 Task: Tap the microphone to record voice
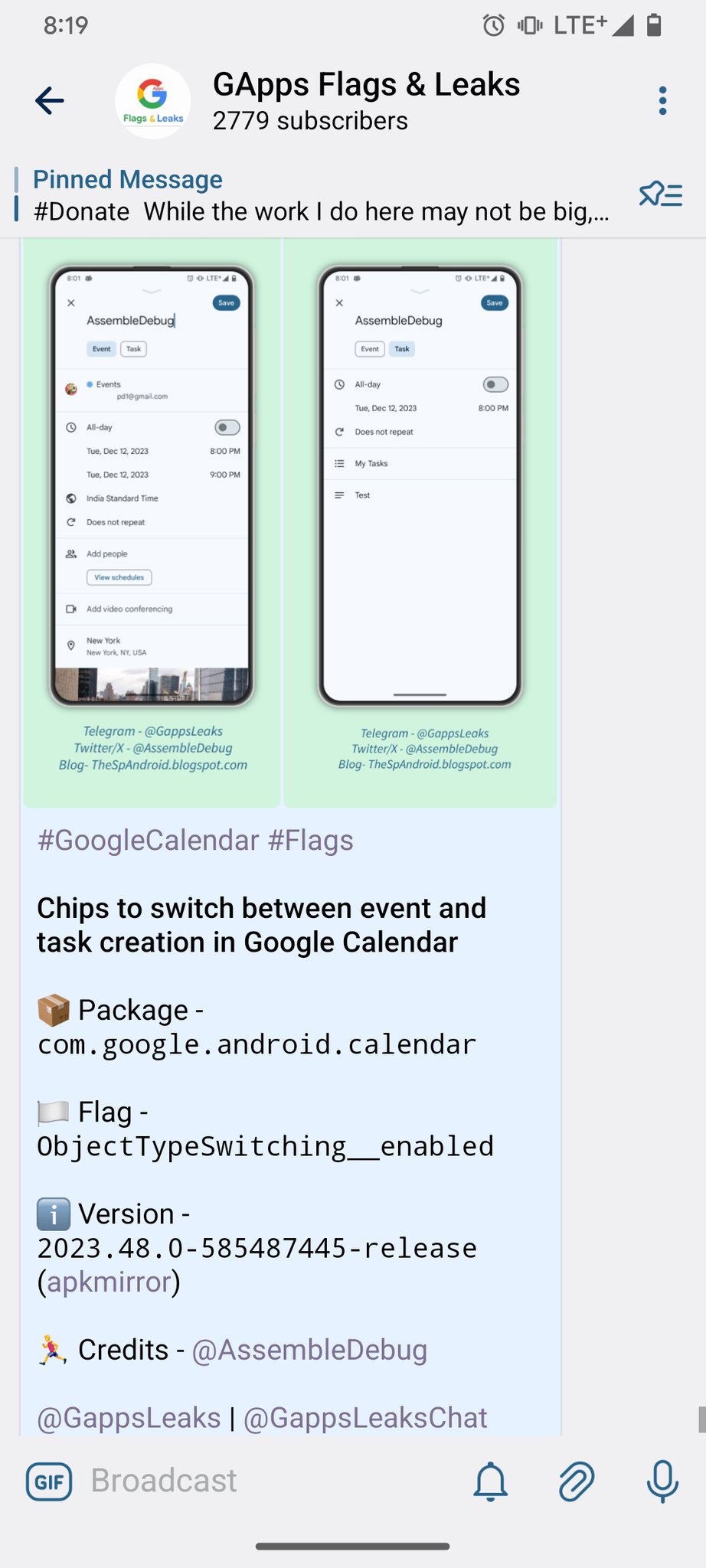(x=662, y=1481)
